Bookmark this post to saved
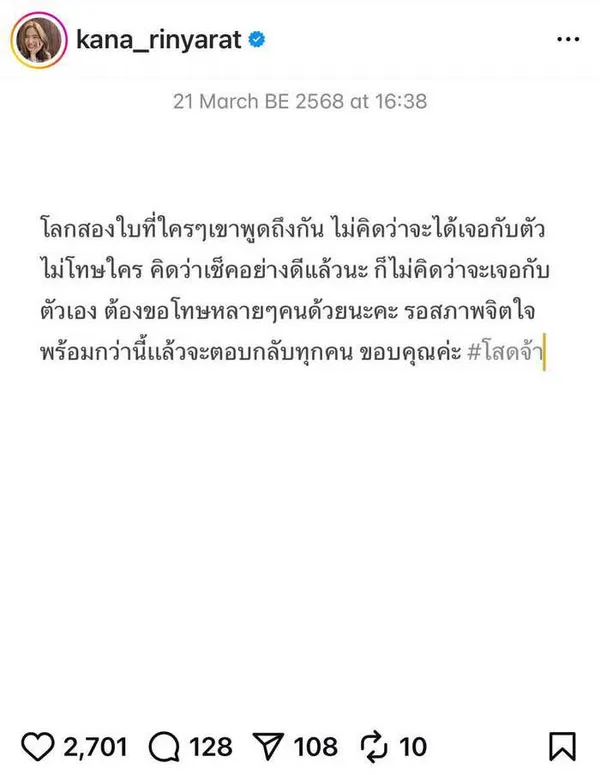Screen dimensions: 600x775 coord(562,746)
